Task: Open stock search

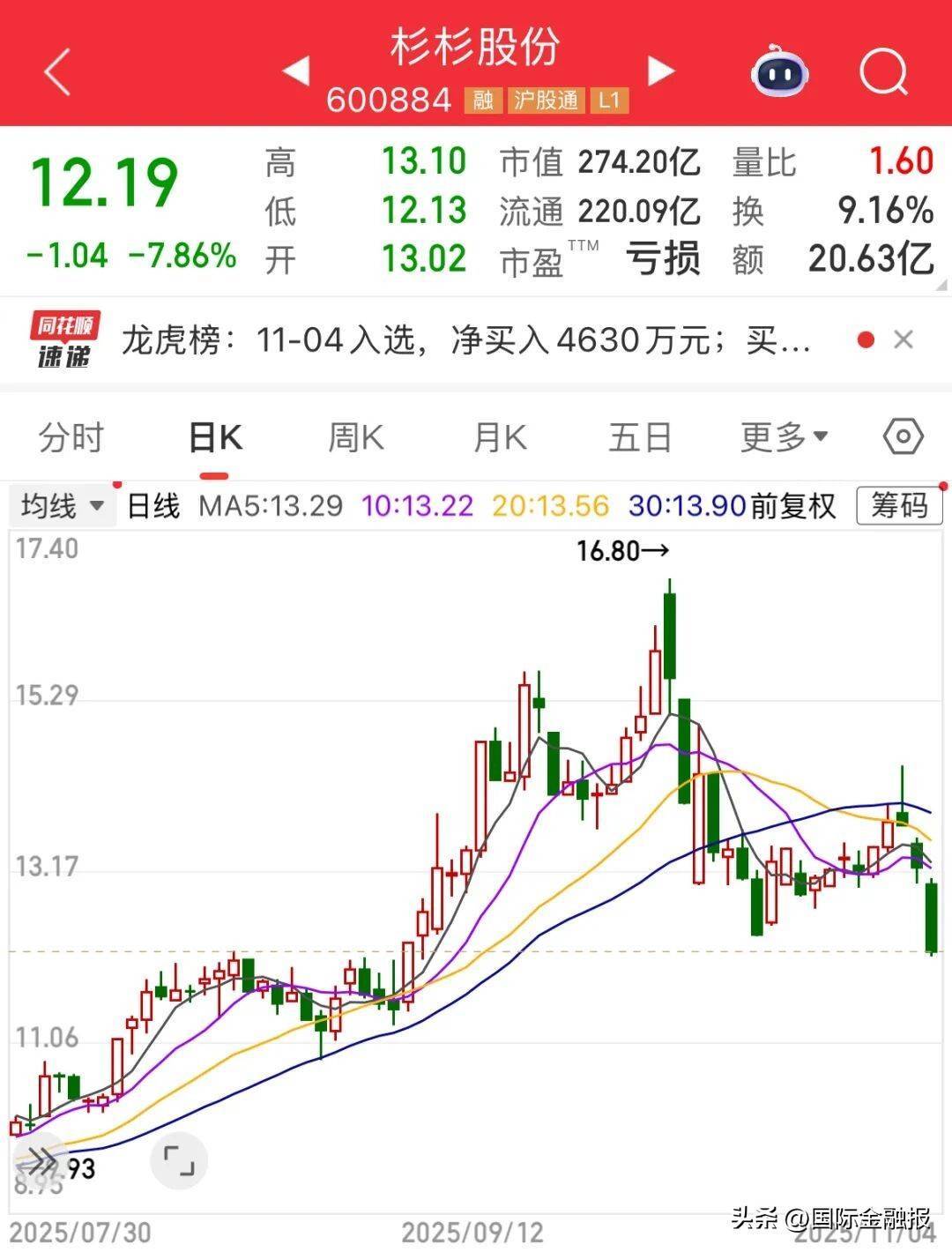Action: (x=883, y=71)
